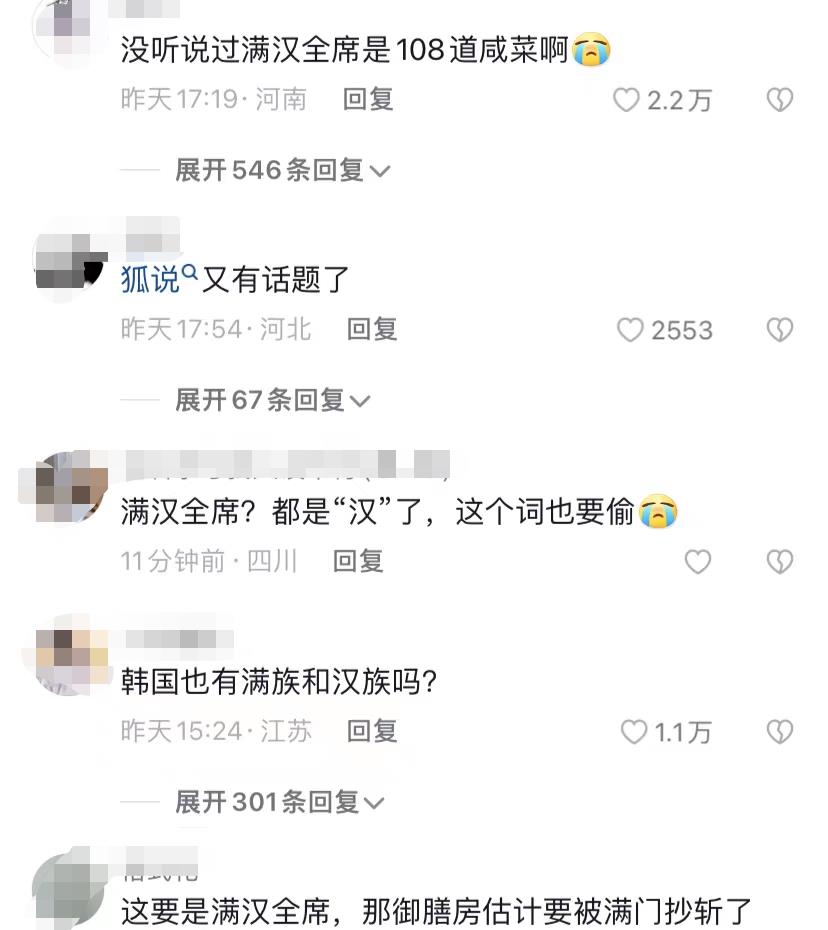Dislike the comment about 108道咸菜
828x930 pixels.
779,100
